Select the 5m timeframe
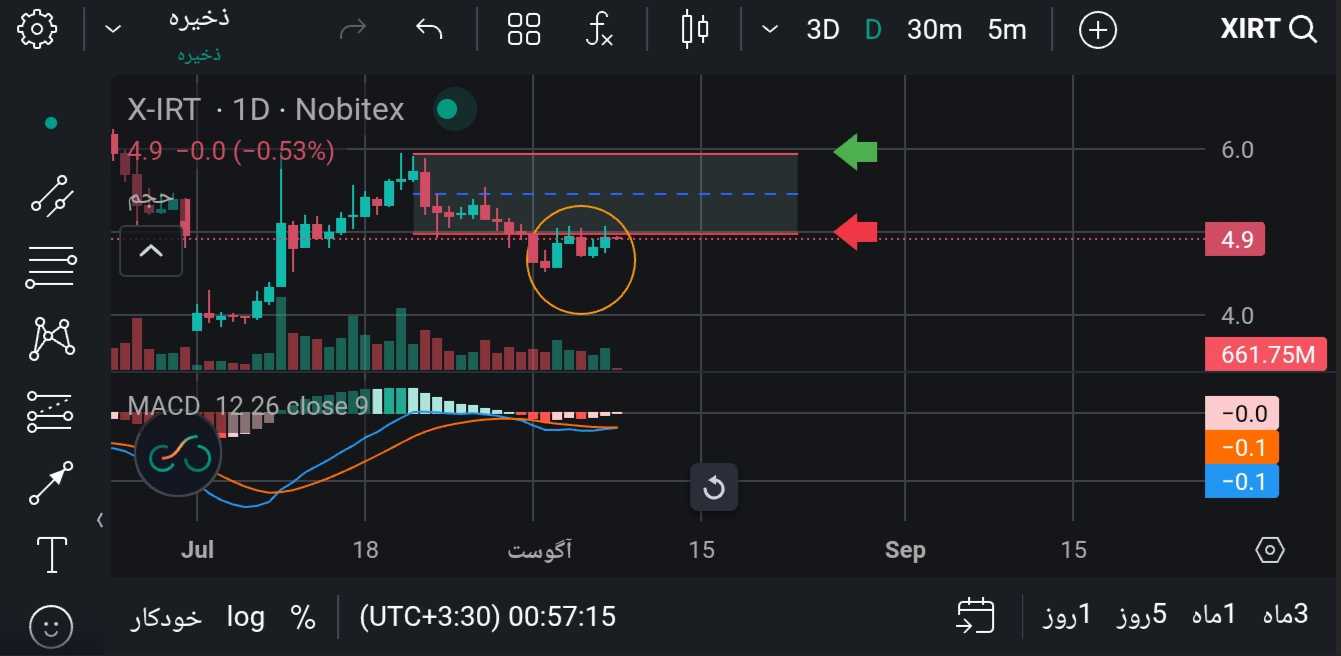This screenshot has width=1341, height=656. (x=1007, y=29)
